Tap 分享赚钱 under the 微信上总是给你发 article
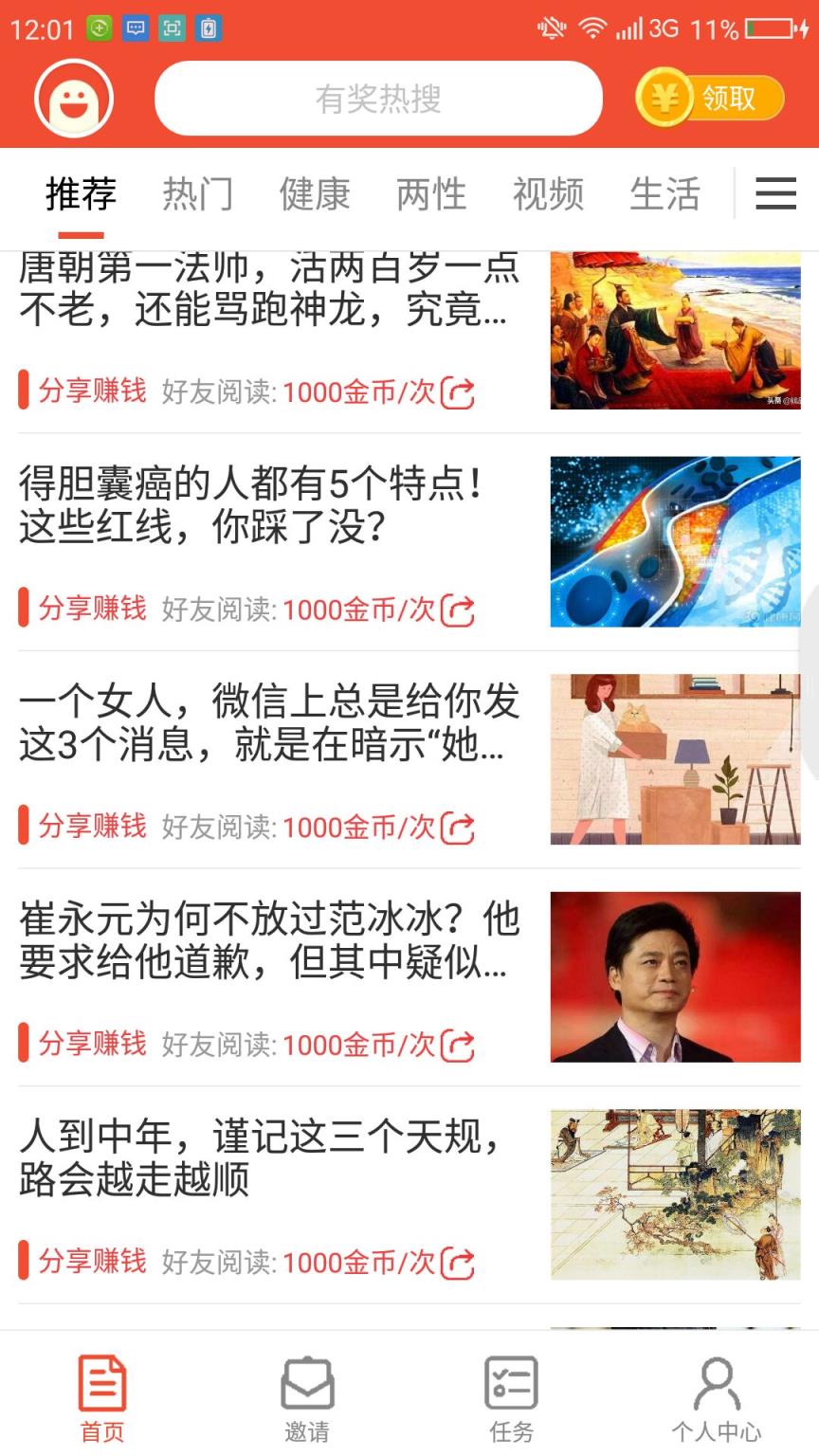Image resolution: width=819 pixels, height=1456 pixels. click(90, 828)
